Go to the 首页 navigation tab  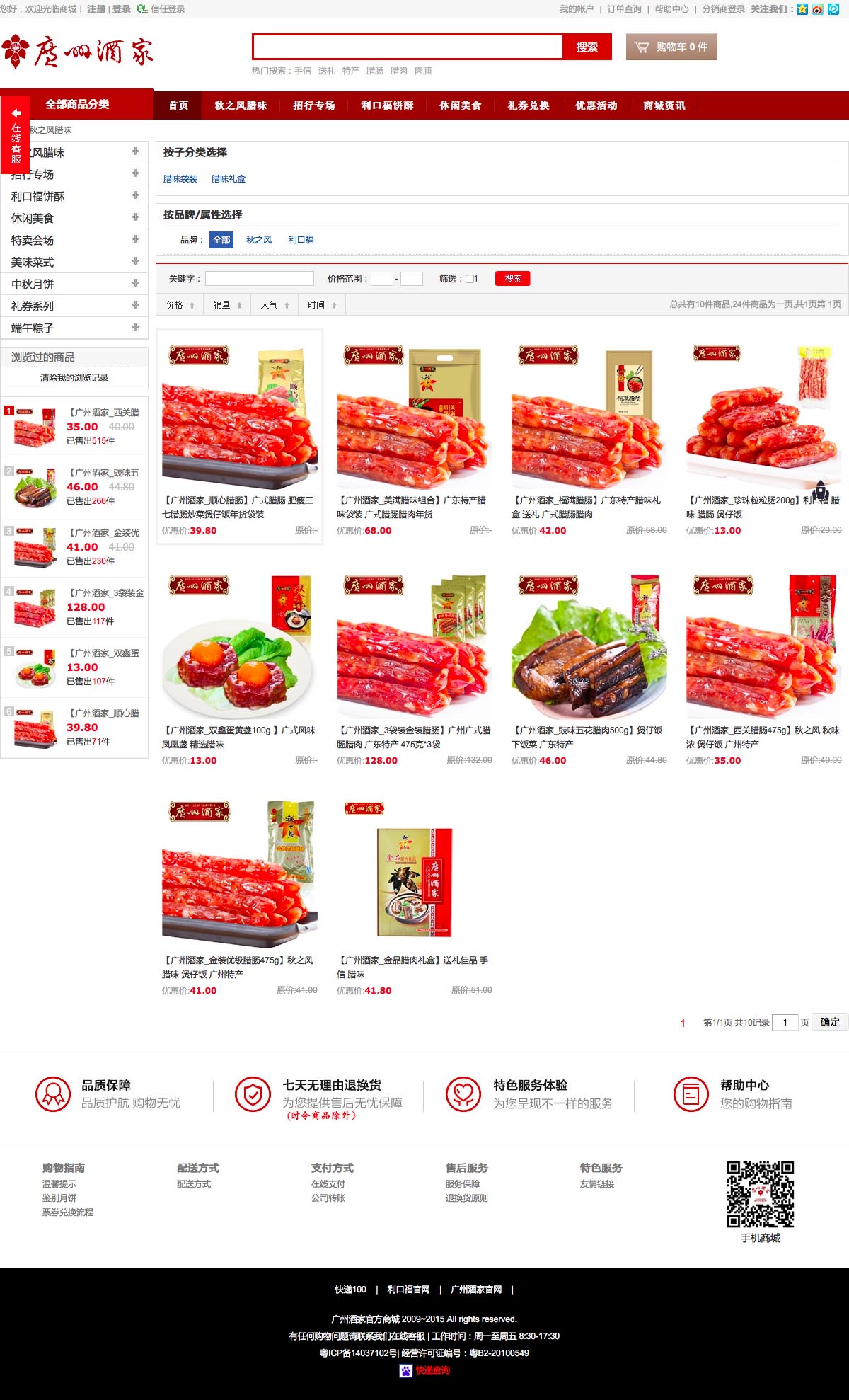coord(178,105)
